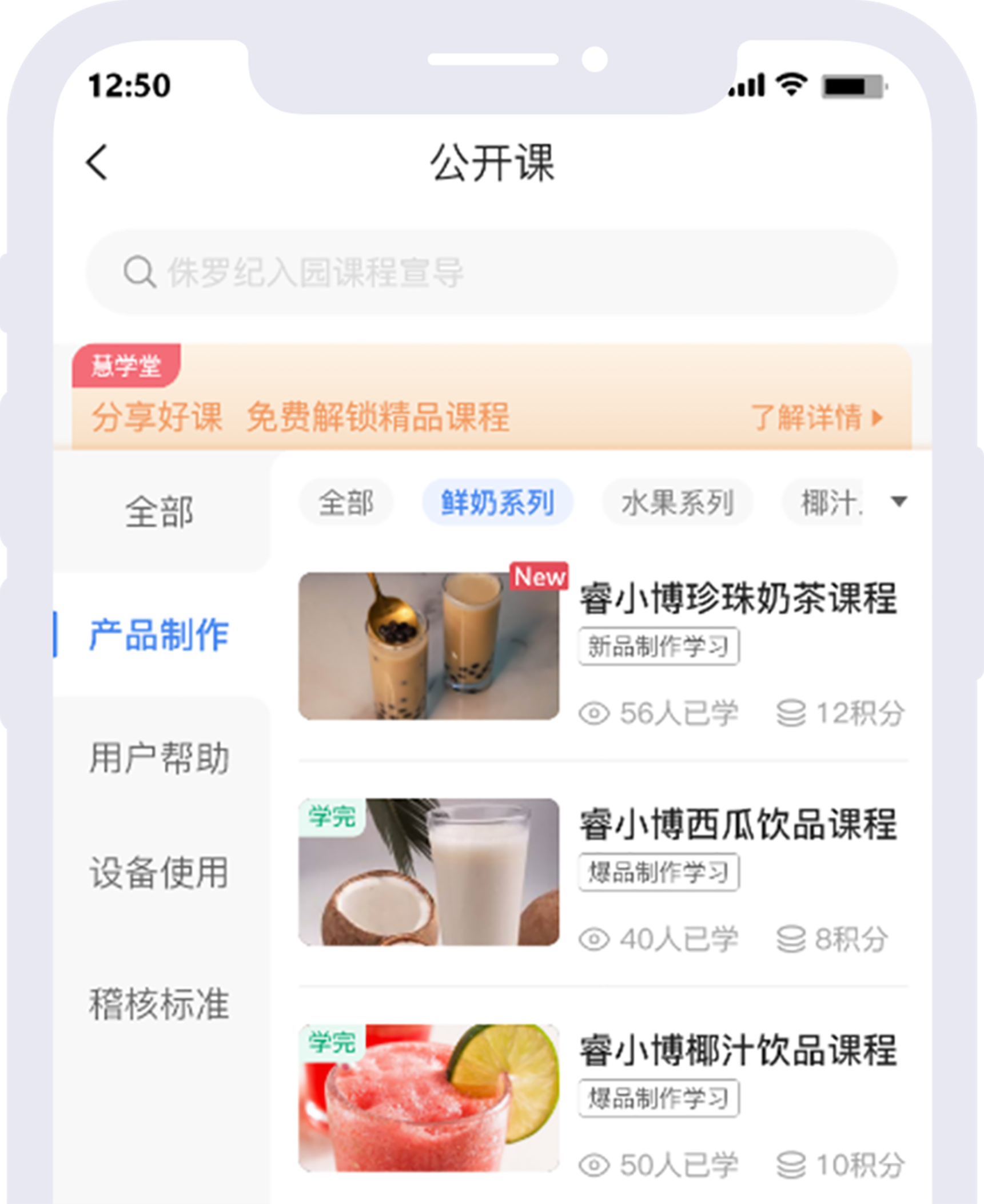Open the course search box
Image resolution: width=984 pixels, height=1204 pixels.
(492, 272)
